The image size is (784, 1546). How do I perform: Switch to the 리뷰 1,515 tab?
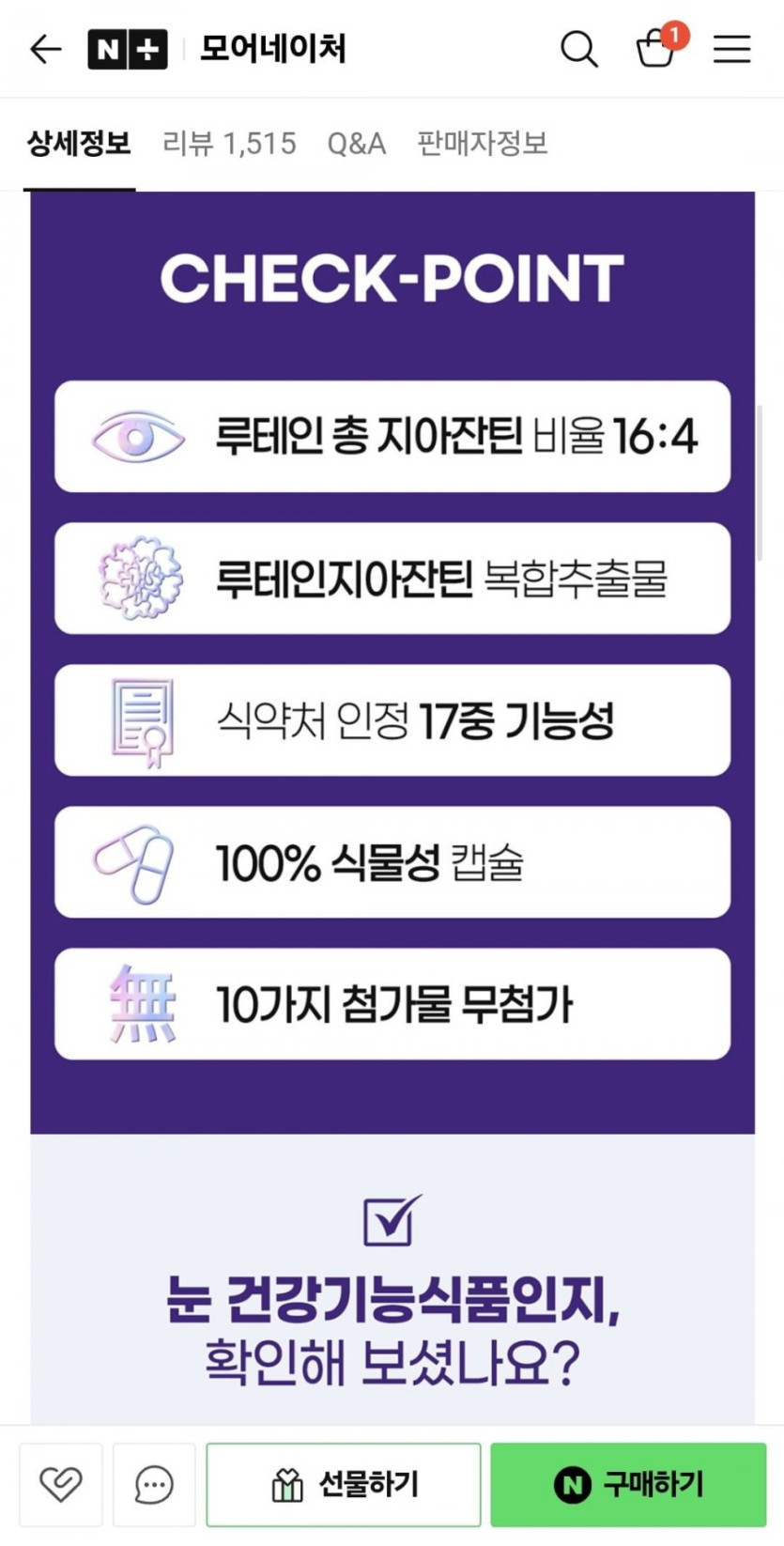[x=229, y=144]
